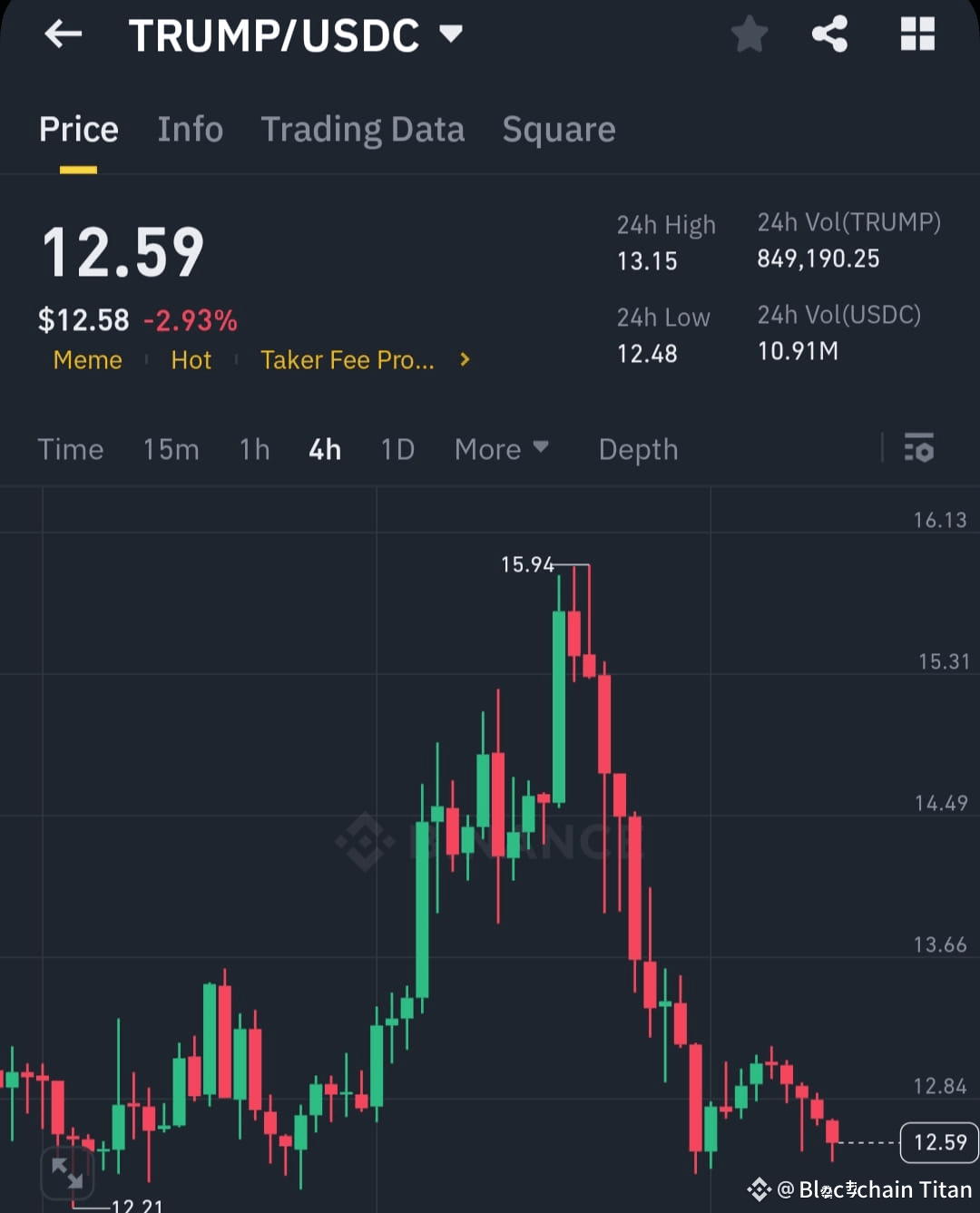Viewport: 980px width, 1213px height.
Task: Open sharing options via the share icon
Action: (830, 34)
